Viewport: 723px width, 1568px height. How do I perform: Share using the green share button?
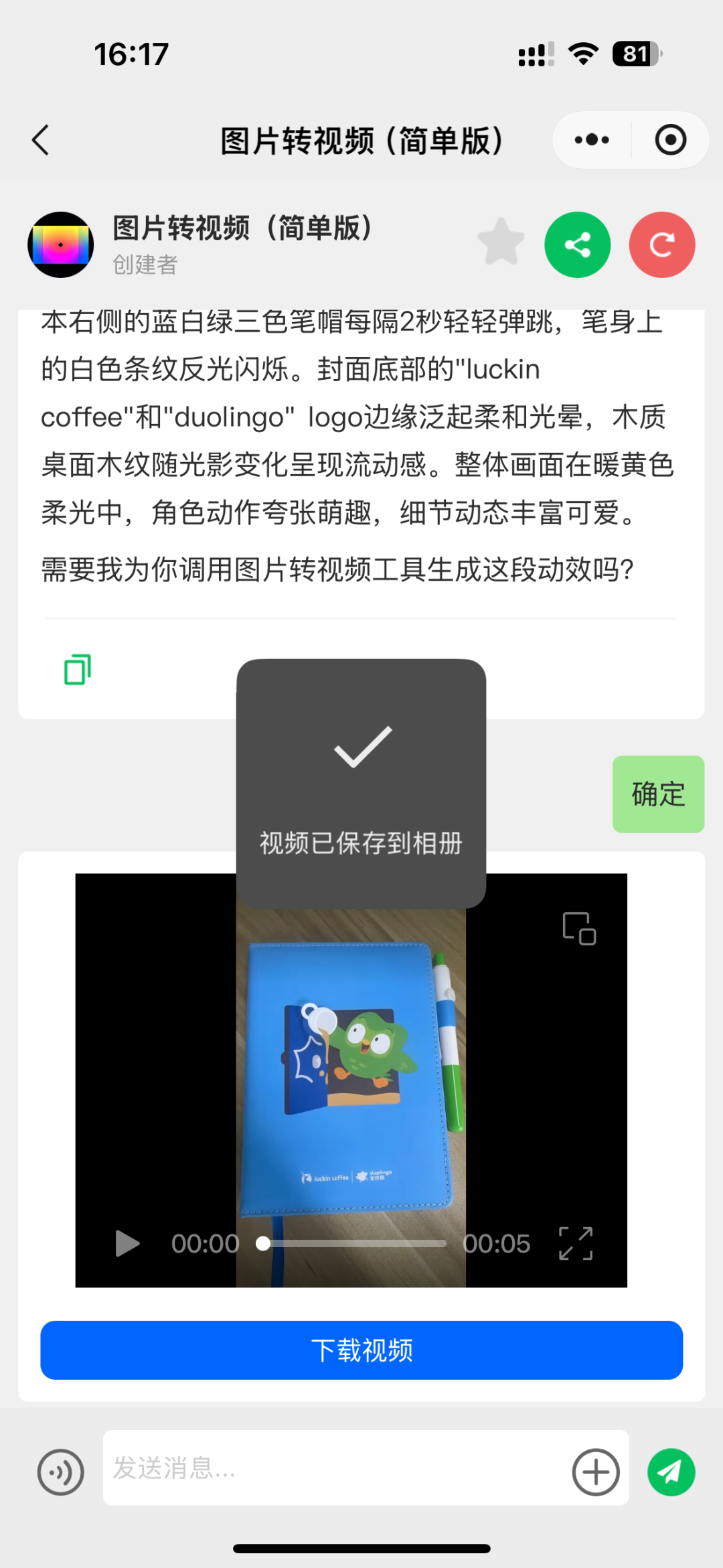[577, 244]
